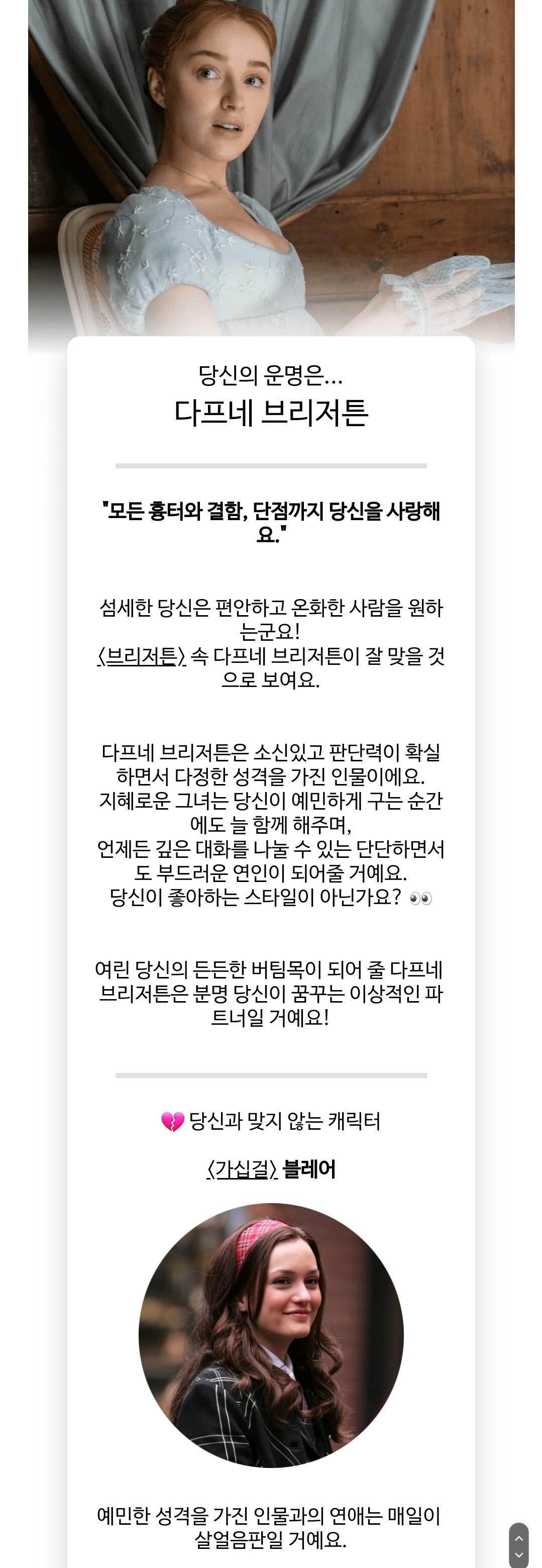Open the underlined 〈브리저튼〉 link
The width and height of the screenshot is (542, 1568).
(x=141, y=656)
